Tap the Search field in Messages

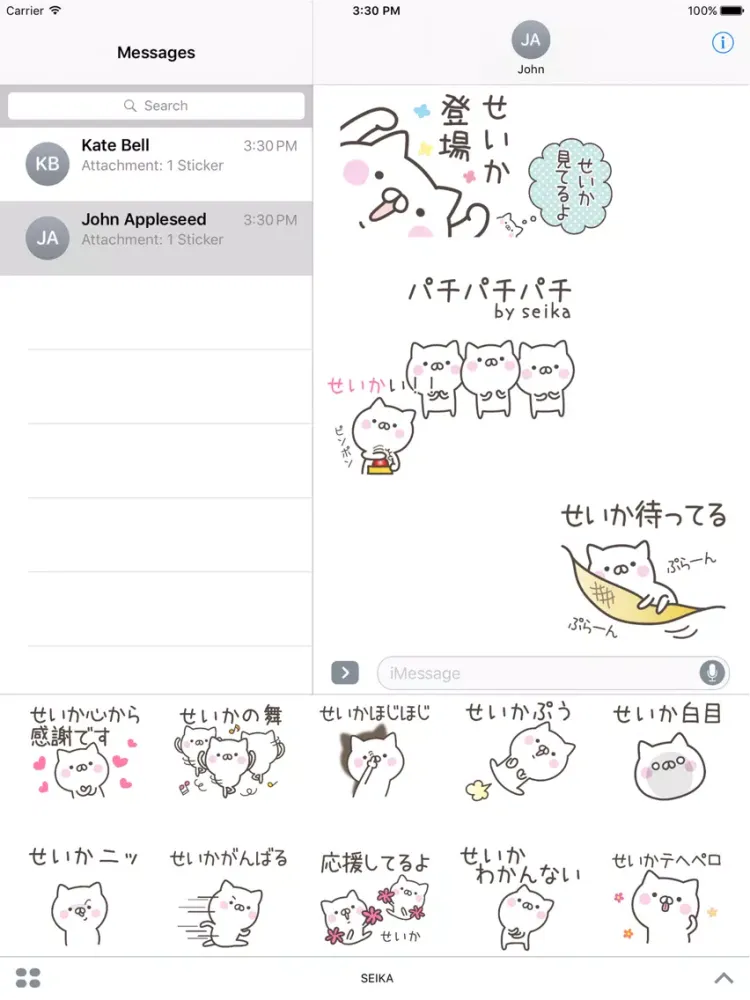[x=156, y=106]
